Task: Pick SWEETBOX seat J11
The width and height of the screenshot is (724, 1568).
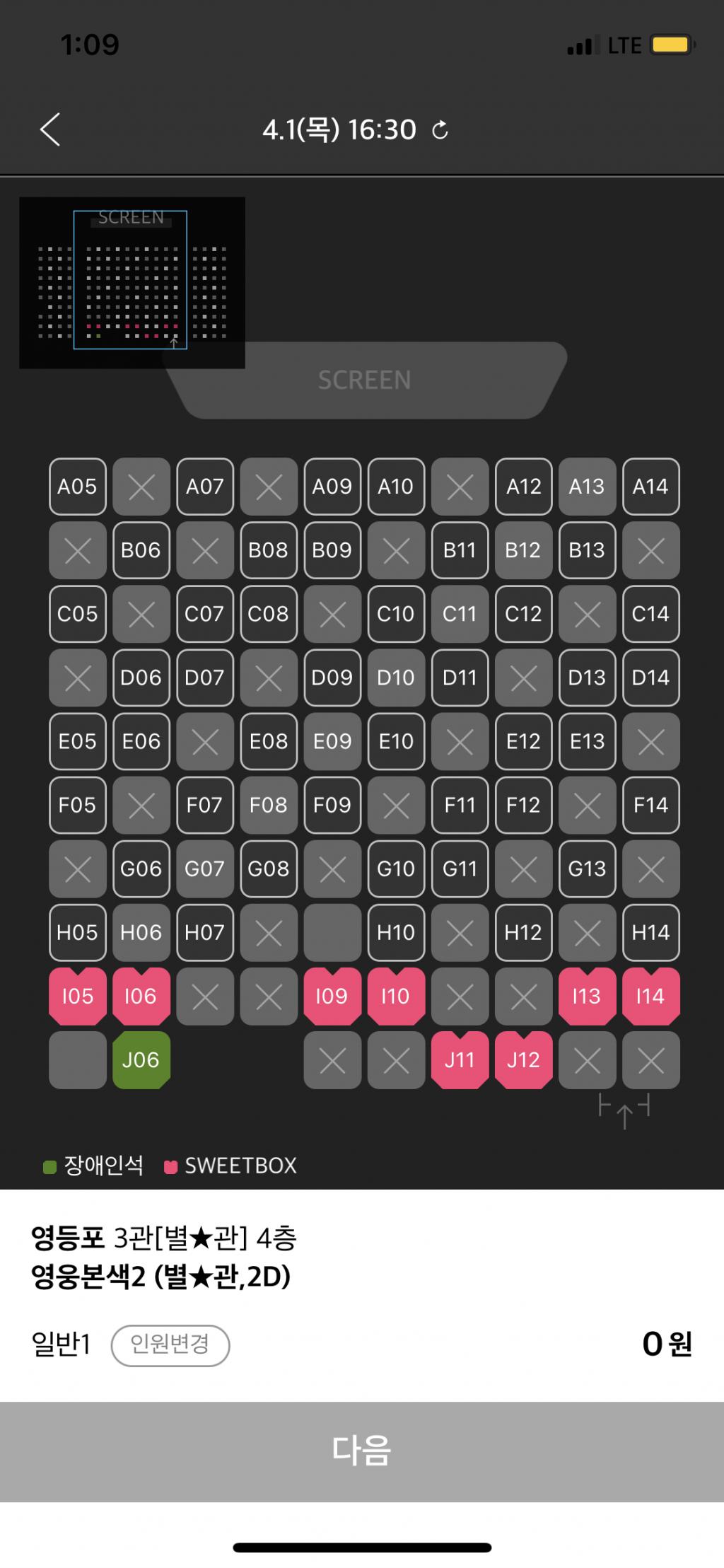Action: (460, 1059)
